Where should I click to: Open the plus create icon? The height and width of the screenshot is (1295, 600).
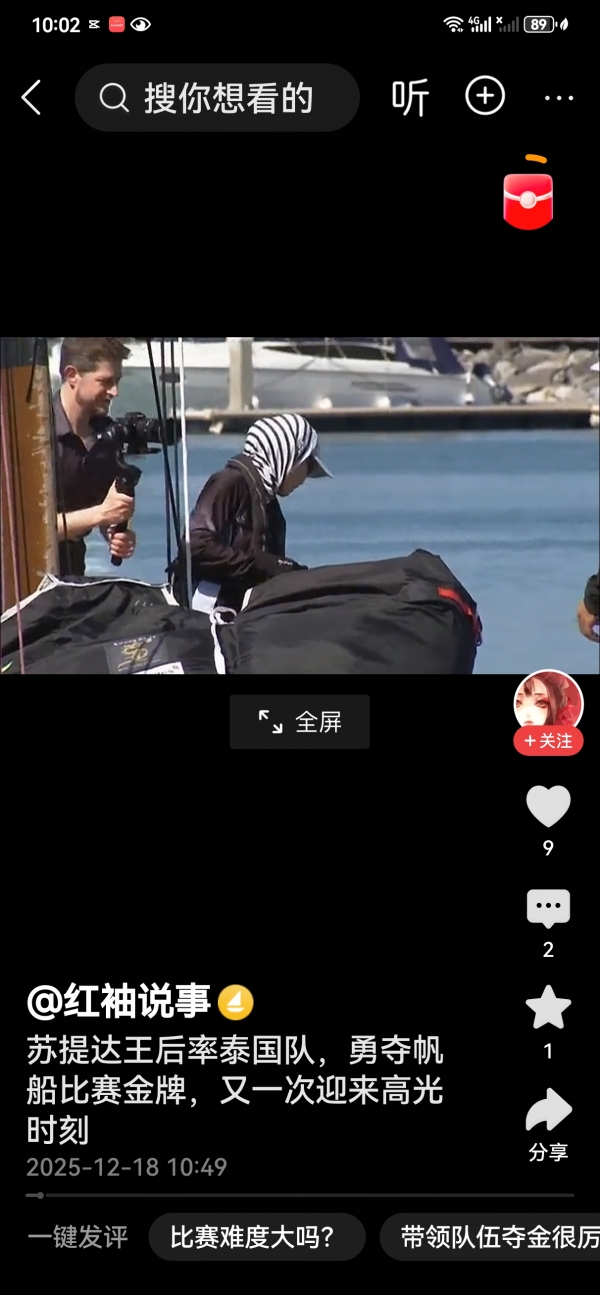click(x=485, y=96)
